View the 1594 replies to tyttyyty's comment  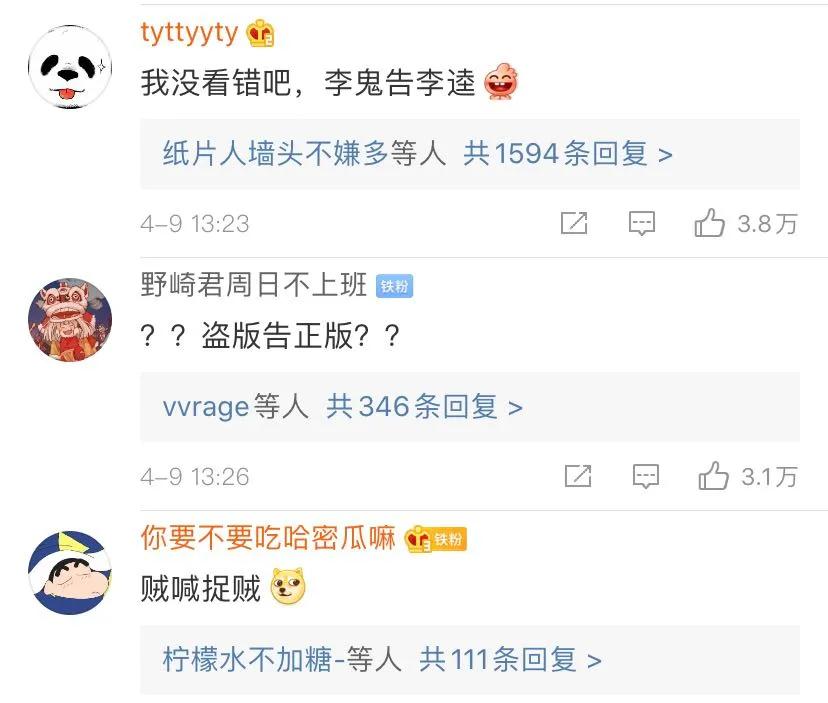417,154
